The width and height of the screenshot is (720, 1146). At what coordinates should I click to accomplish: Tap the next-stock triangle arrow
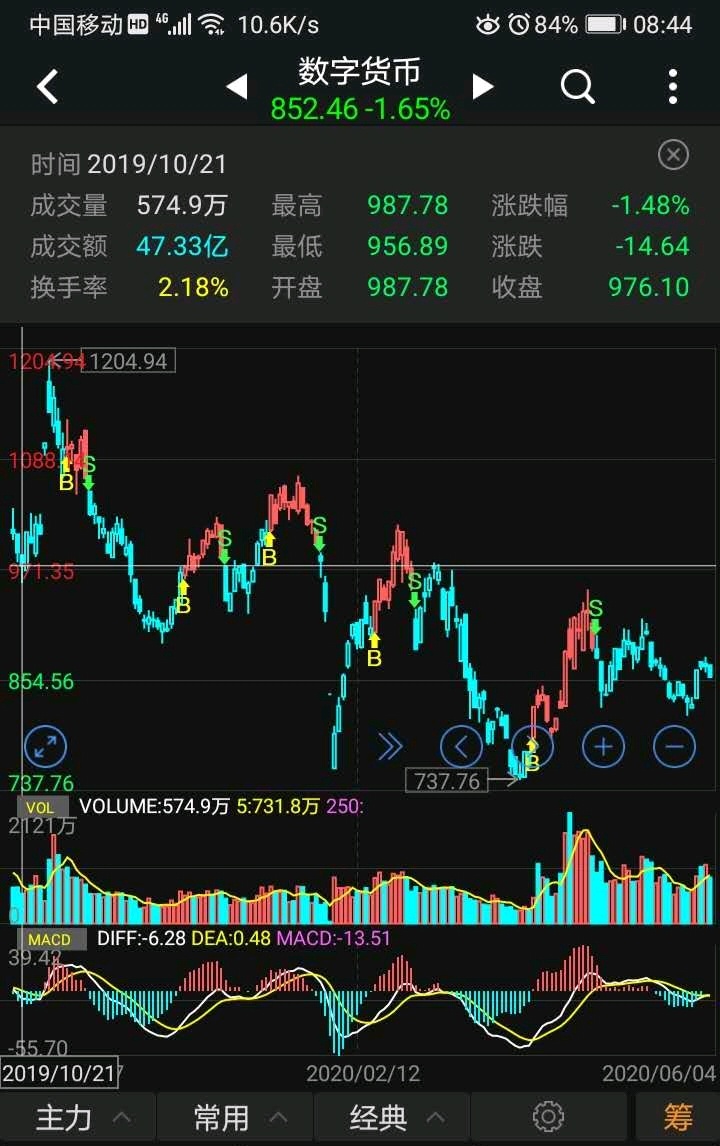click(x=483, y=87)
